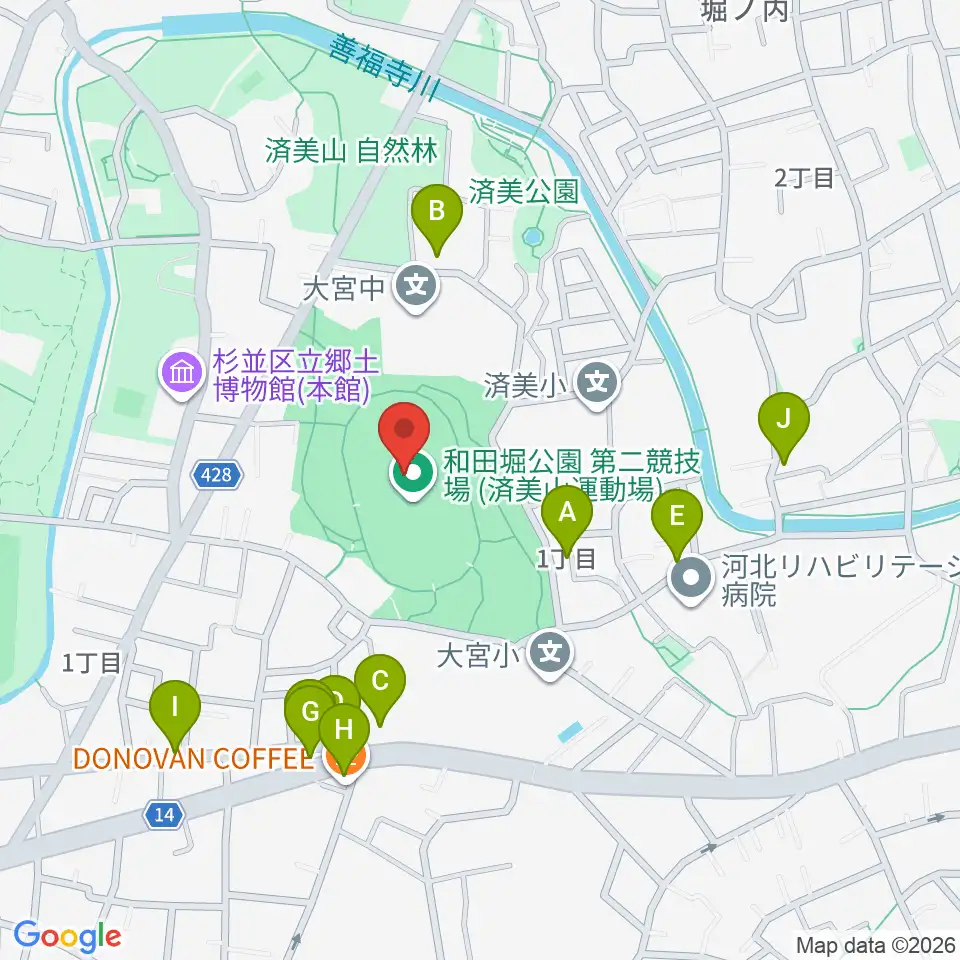The image size is (960, 960).
Task: Open the 大宮中 school place icon
Action: click(416, 287)
